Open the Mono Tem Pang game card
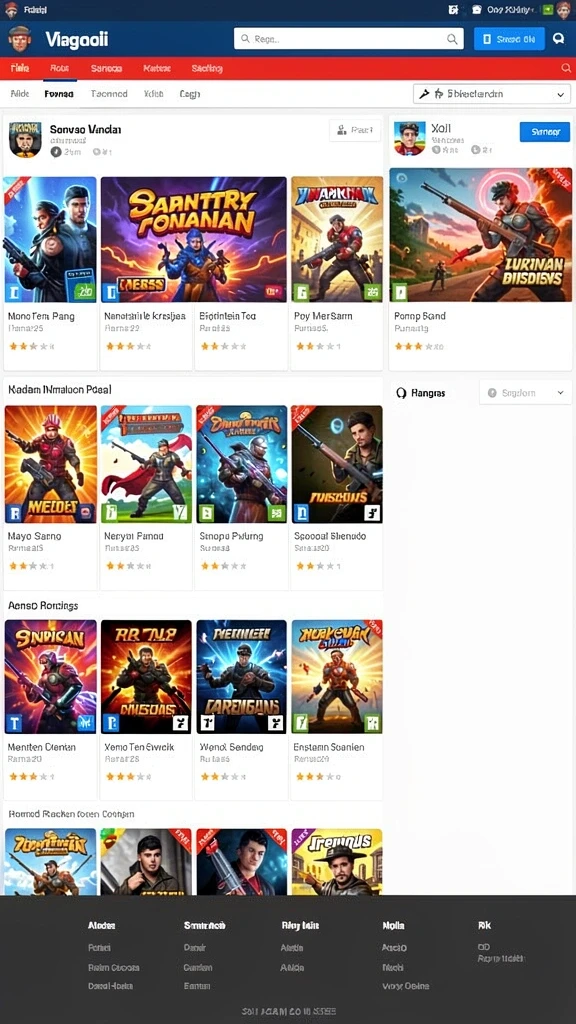The image size is (576, 1024). (50, 272)
